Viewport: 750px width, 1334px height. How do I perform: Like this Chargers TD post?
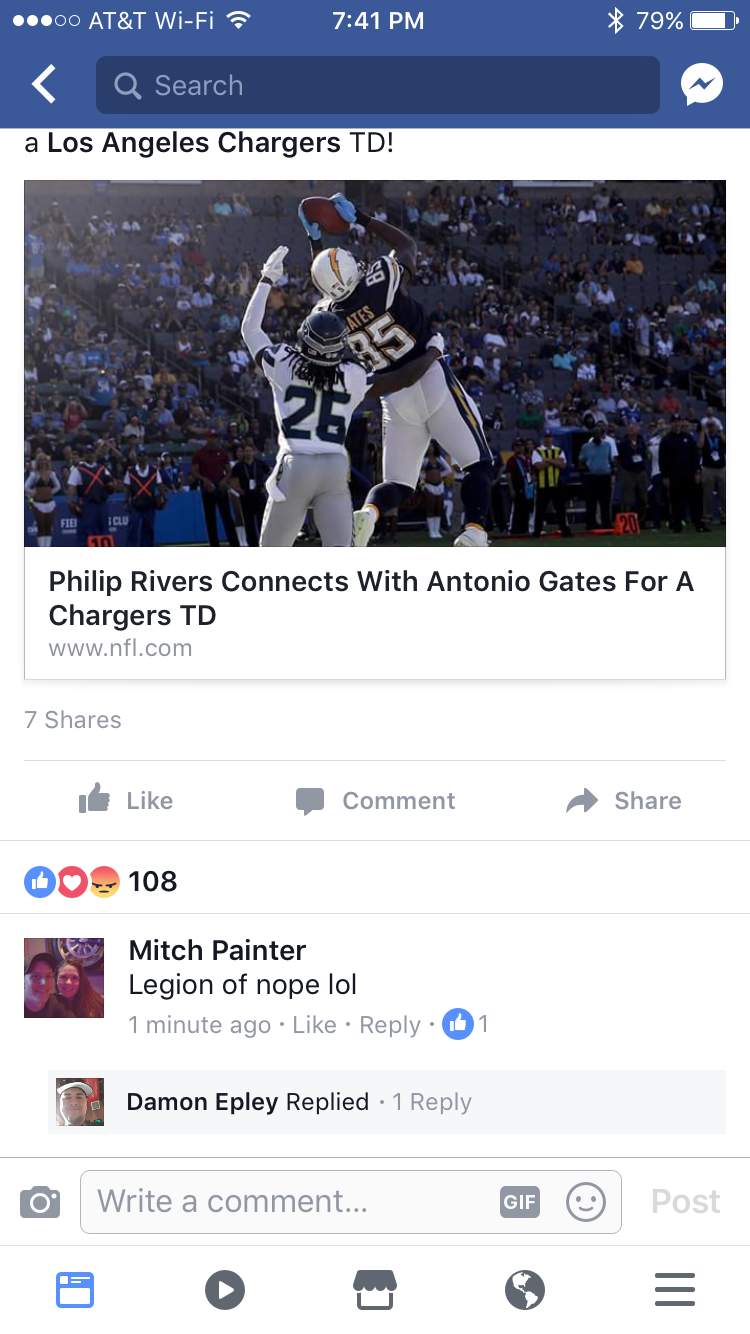click(x=126, y=800)
